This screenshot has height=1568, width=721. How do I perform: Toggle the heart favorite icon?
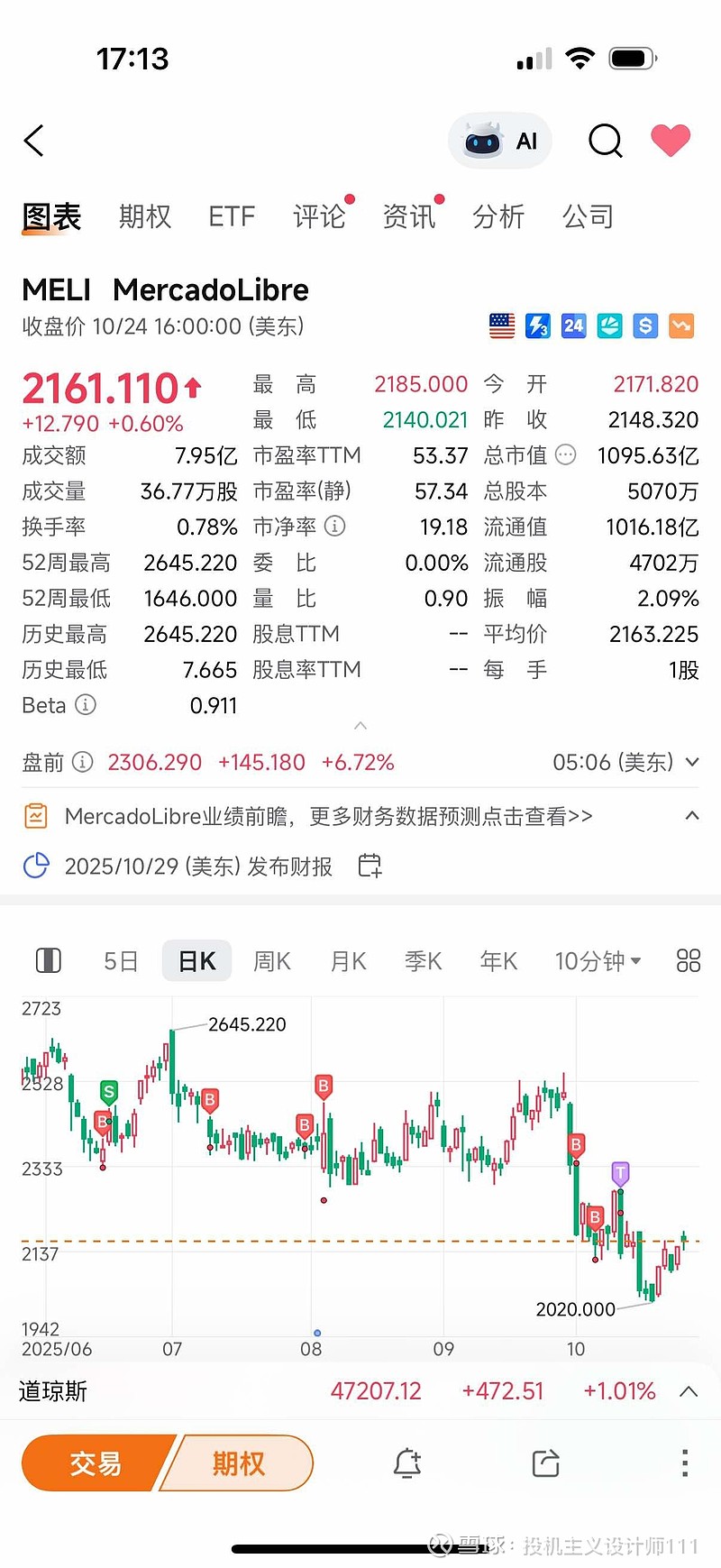pos(671,141)
